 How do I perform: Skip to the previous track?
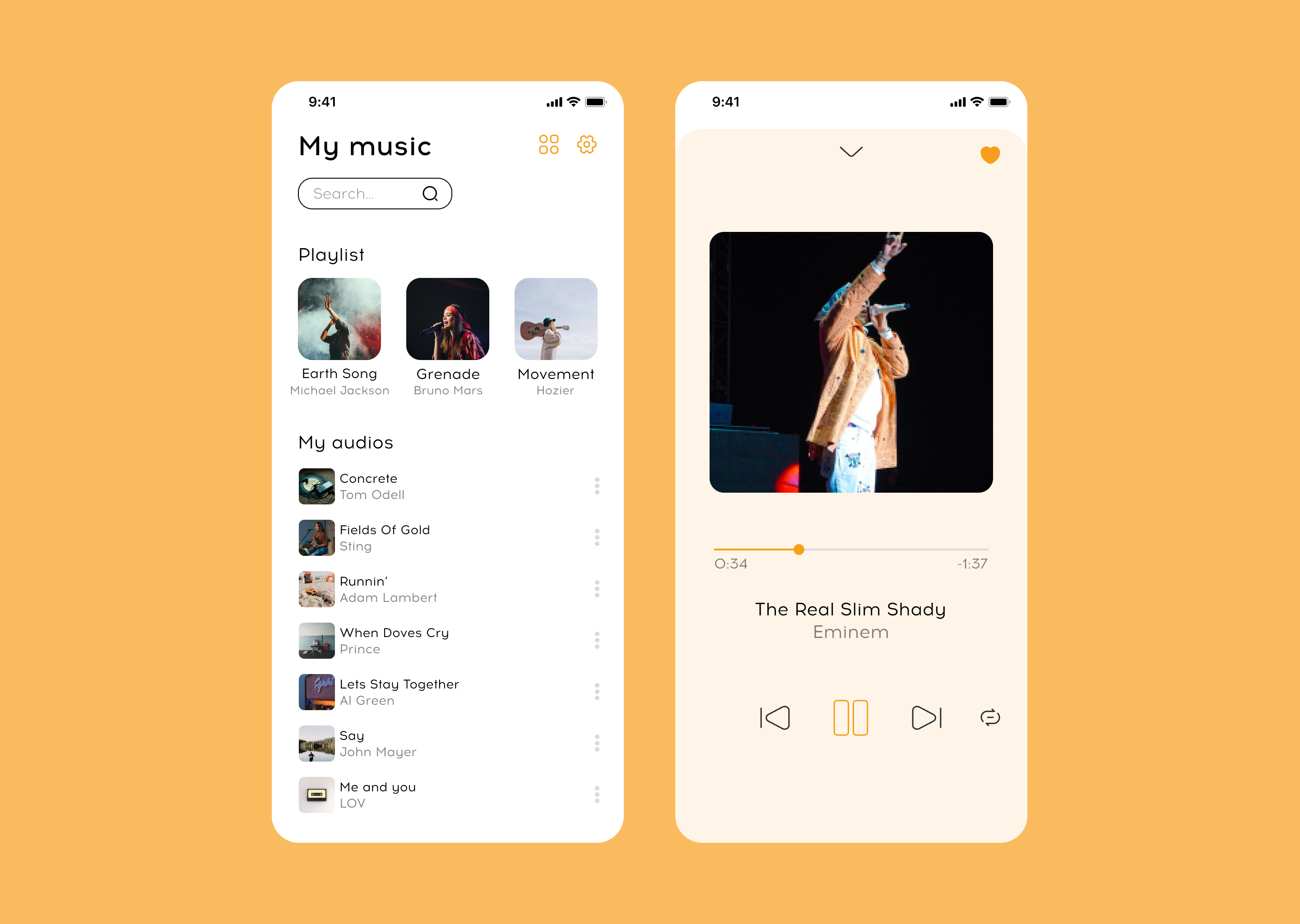point(775,717)
